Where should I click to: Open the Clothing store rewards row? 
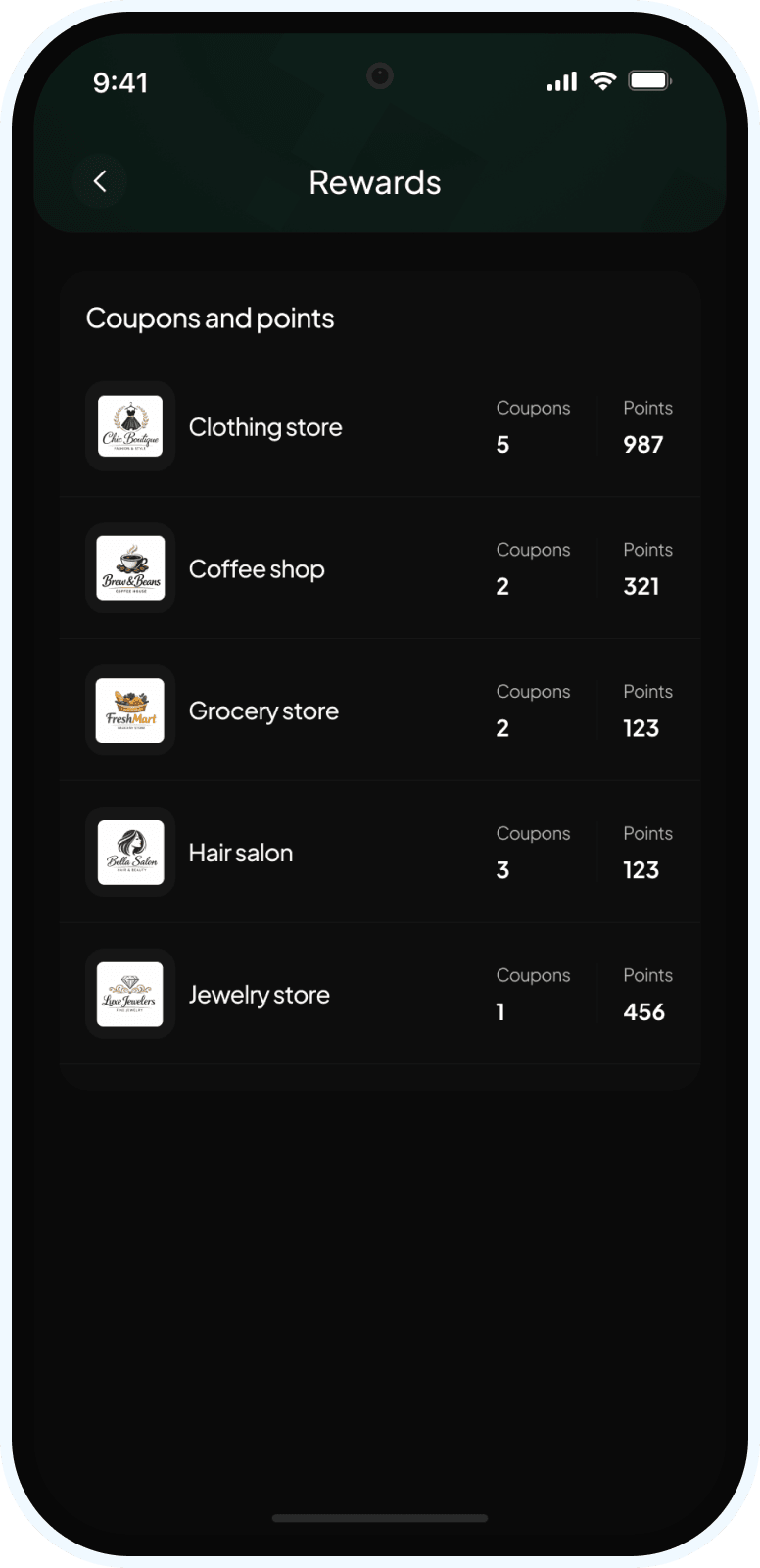pyautogui.click(x=265, y=427)
